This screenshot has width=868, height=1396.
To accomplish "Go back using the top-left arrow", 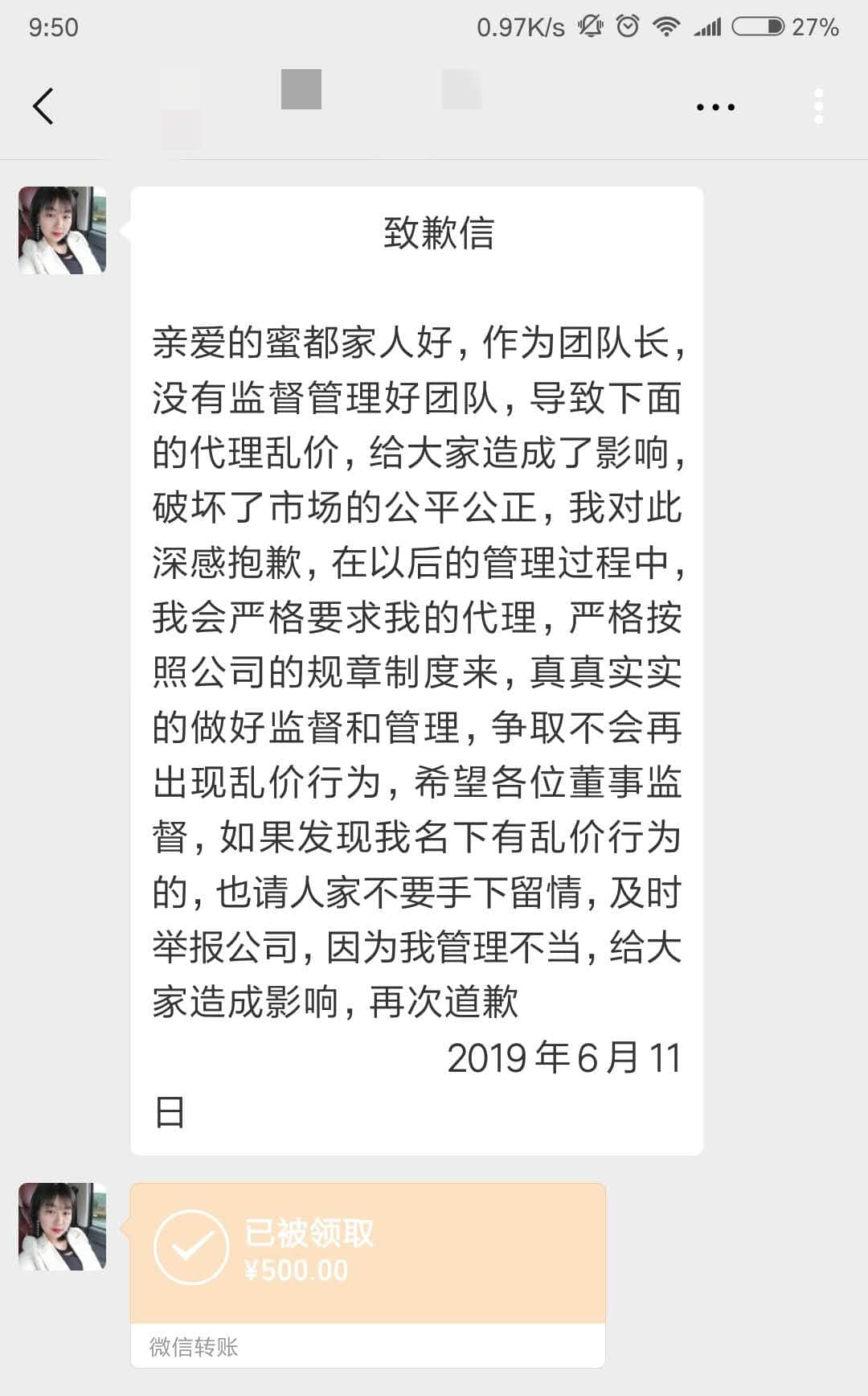I will (x=43, y=106).
